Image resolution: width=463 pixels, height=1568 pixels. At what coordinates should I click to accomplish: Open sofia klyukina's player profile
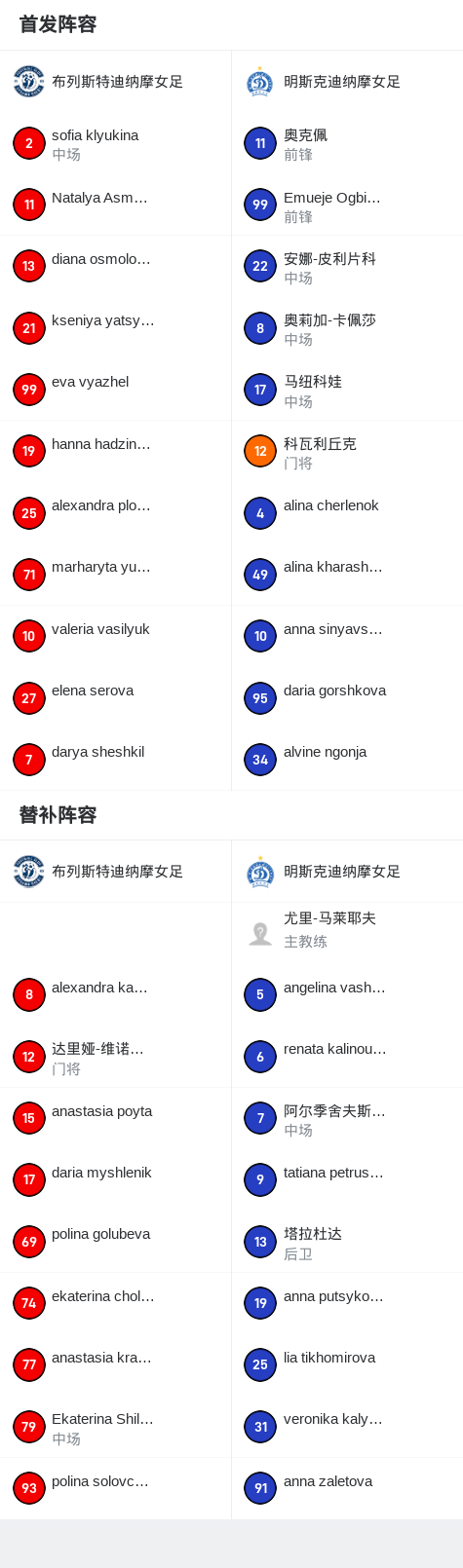point(115,143)
